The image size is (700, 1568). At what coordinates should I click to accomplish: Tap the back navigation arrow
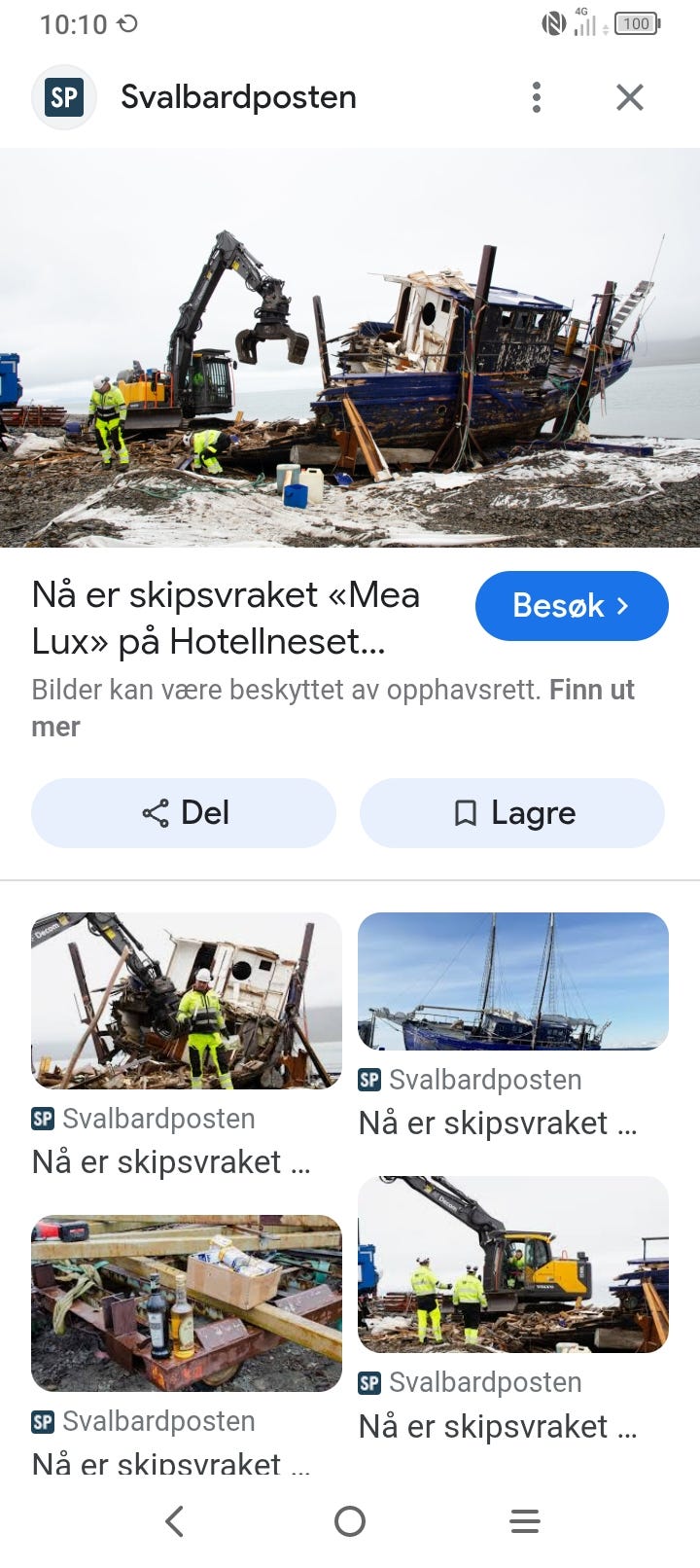[175, 1521]
